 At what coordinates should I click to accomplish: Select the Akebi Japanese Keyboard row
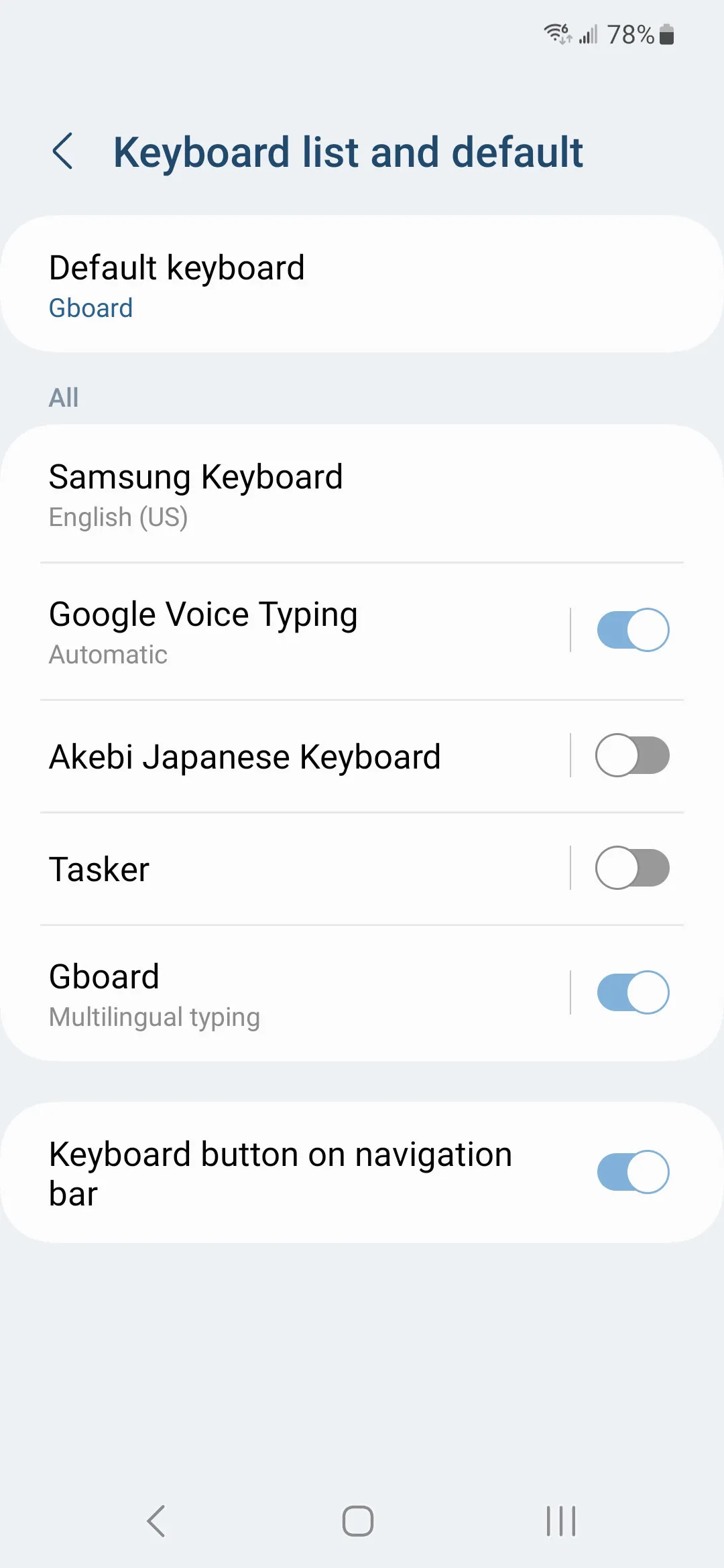coord(268,755)
